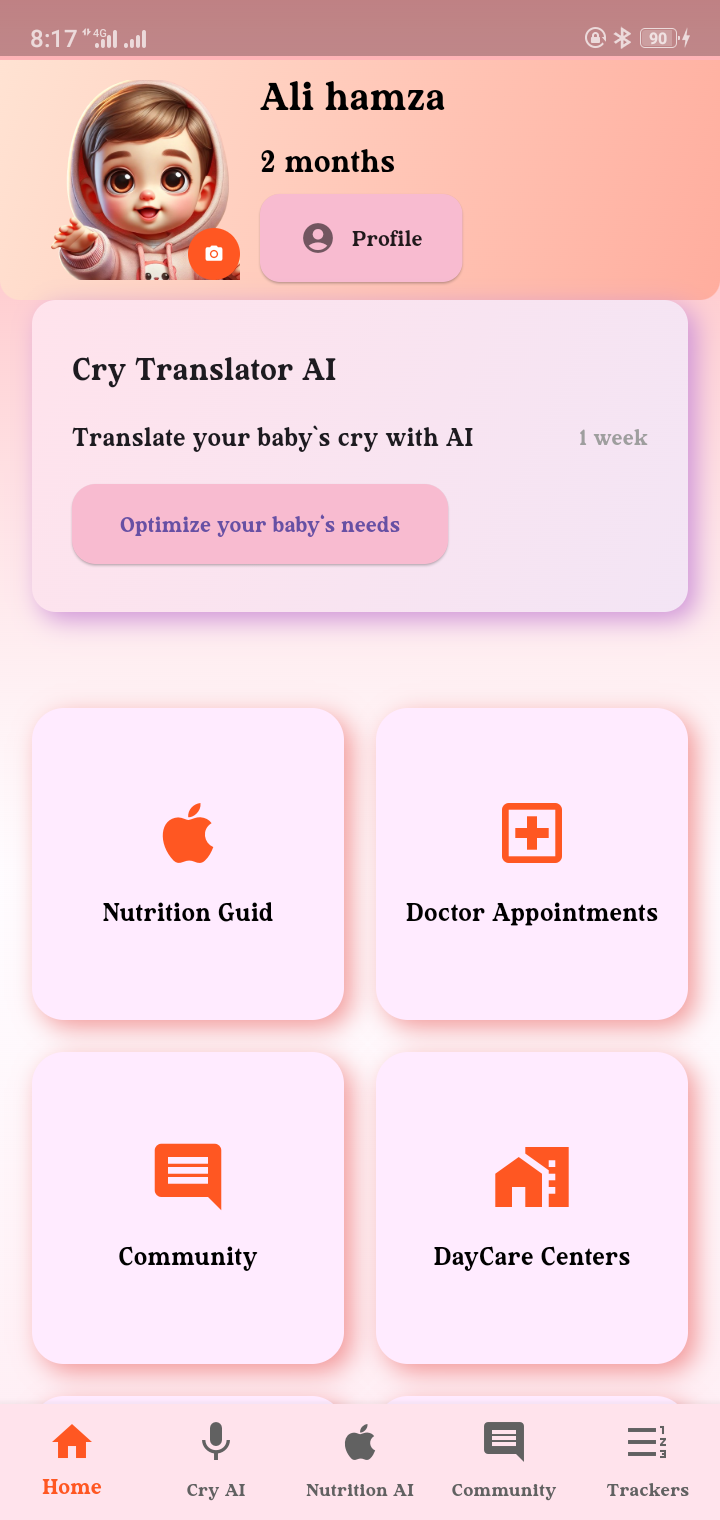Switch to the Trackers tab
720x1520 pixels.
(x=648, y=1460)
